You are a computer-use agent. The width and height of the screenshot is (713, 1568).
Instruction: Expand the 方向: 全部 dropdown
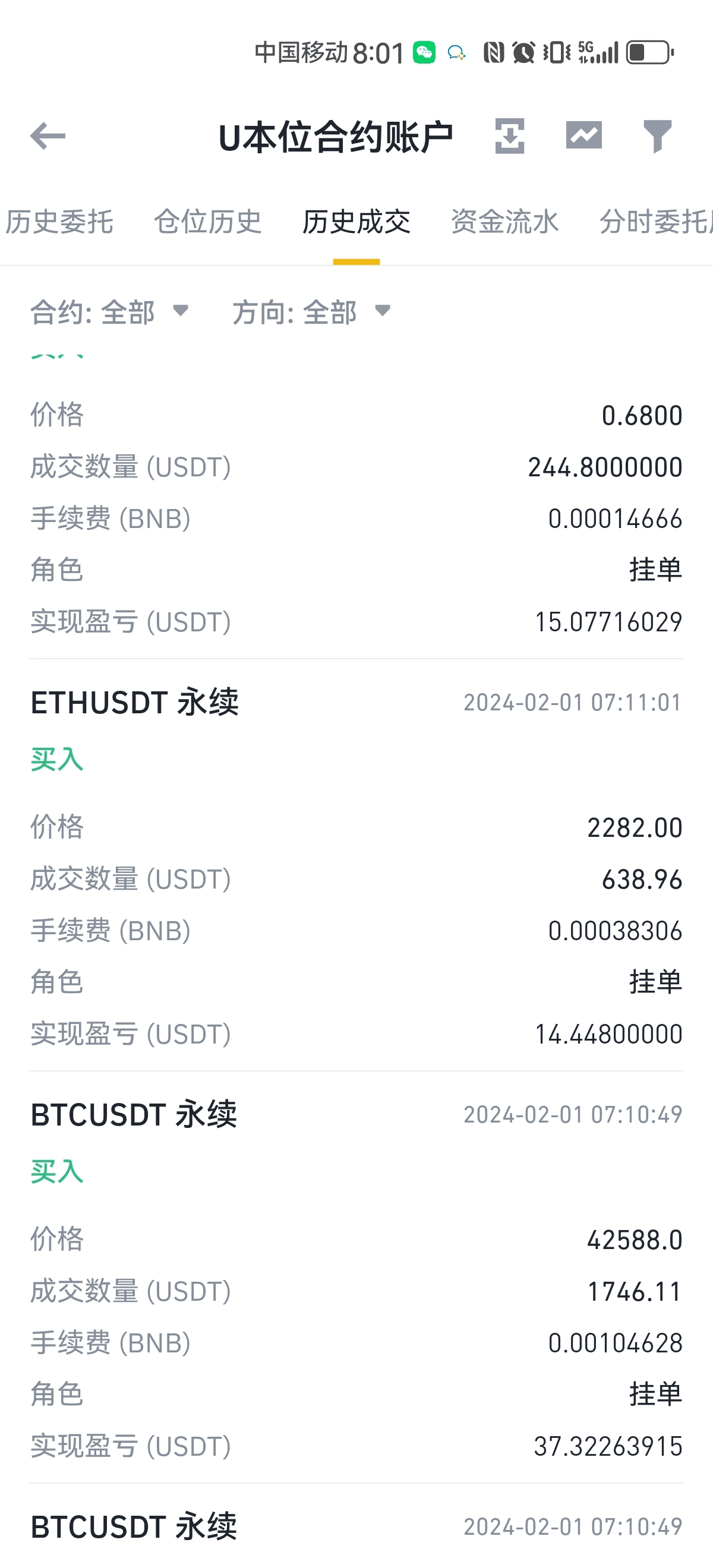point(312,312)
